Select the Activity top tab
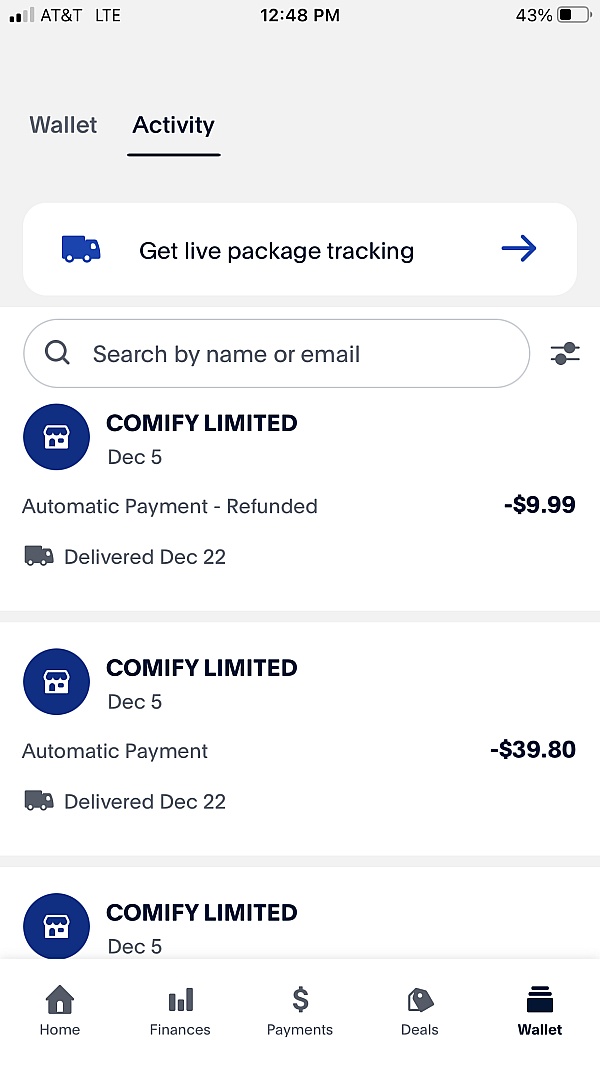 coord(173,125)
